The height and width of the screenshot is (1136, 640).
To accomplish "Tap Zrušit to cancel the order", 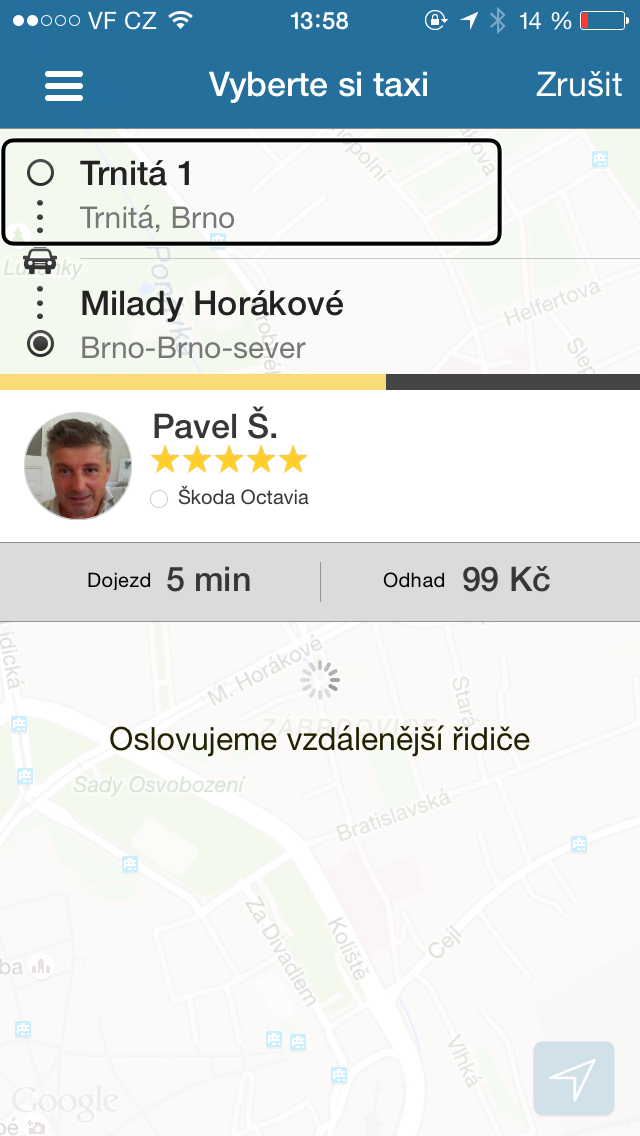I will 578,84.
